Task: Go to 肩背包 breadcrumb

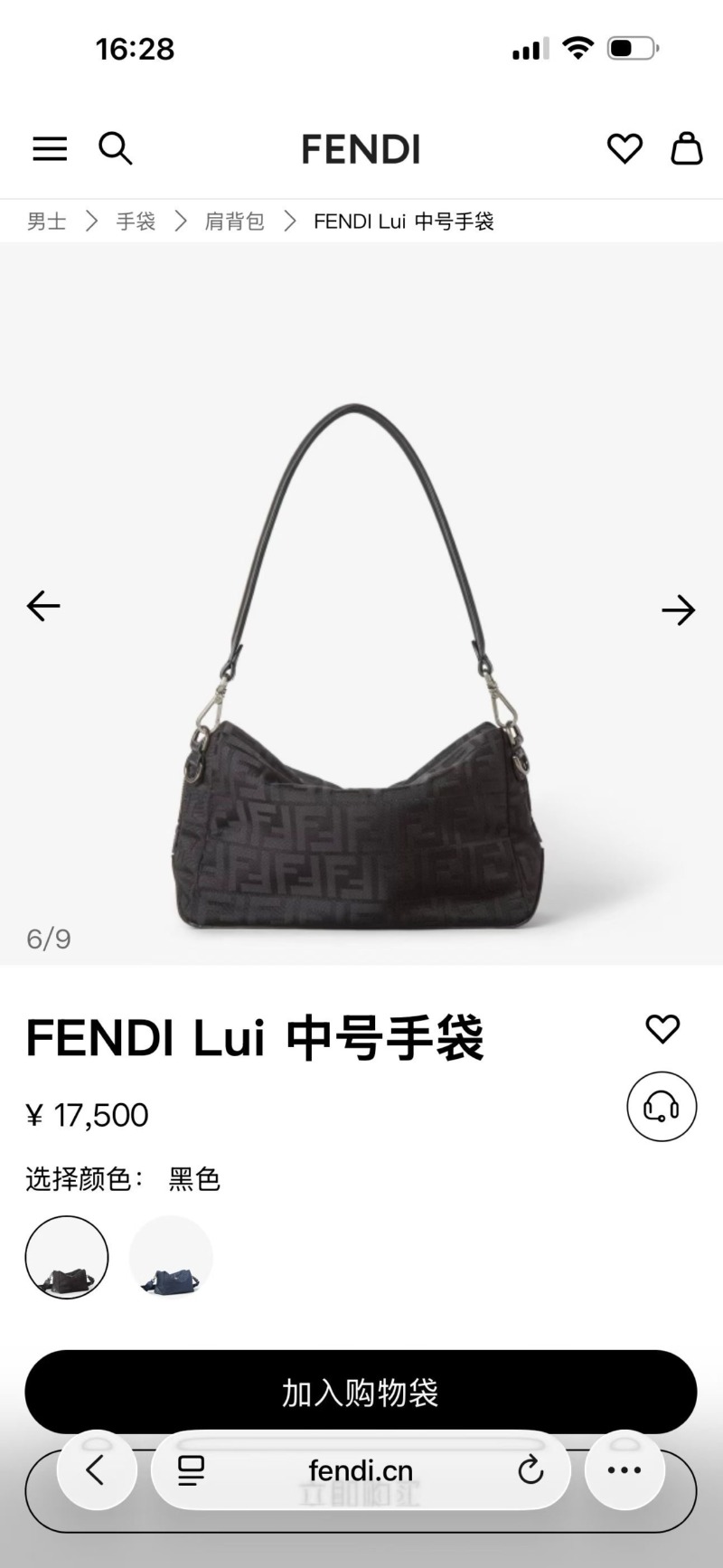Action: tap(234, 222)
